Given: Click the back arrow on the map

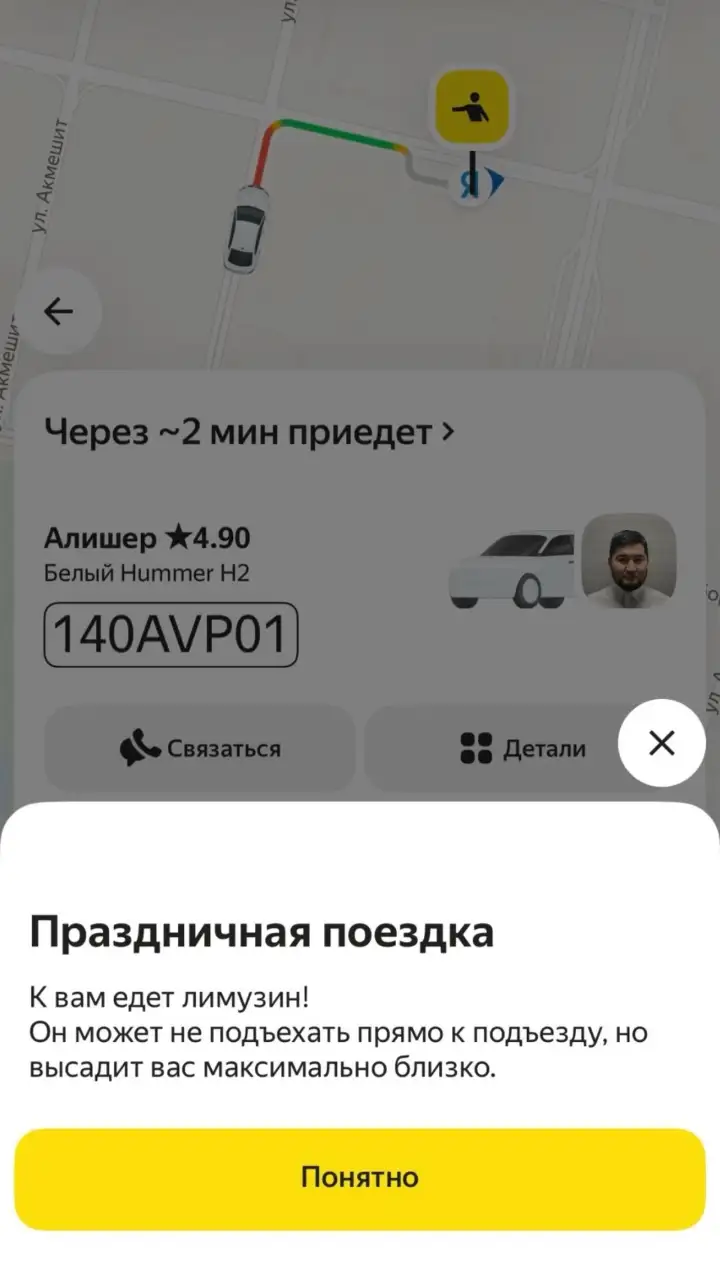Looking at the screenshot, I should point(60,311).
